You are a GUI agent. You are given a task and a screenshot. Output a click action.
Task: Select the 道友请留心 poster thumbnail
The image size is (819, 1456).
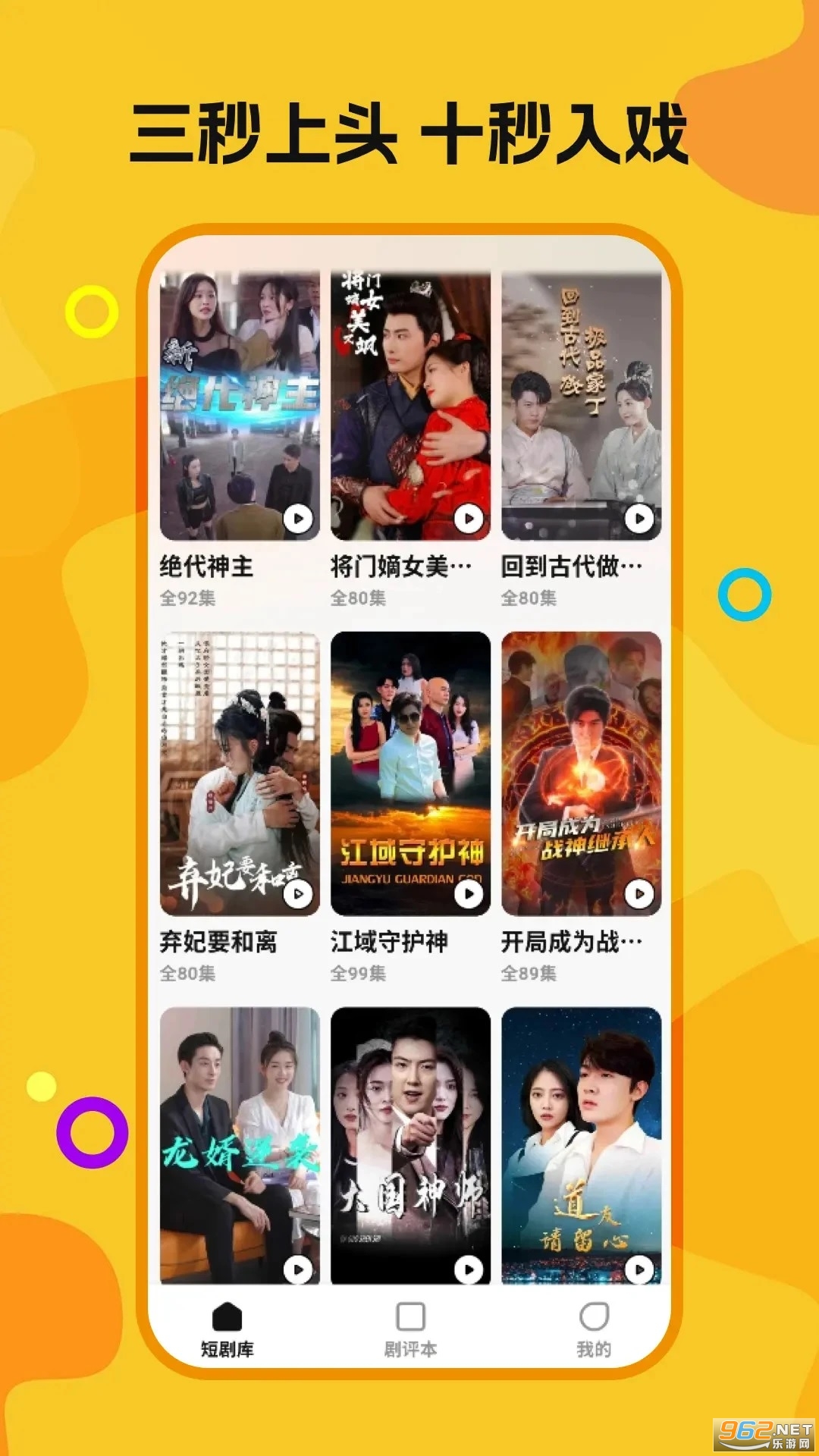pos(581,1137)
